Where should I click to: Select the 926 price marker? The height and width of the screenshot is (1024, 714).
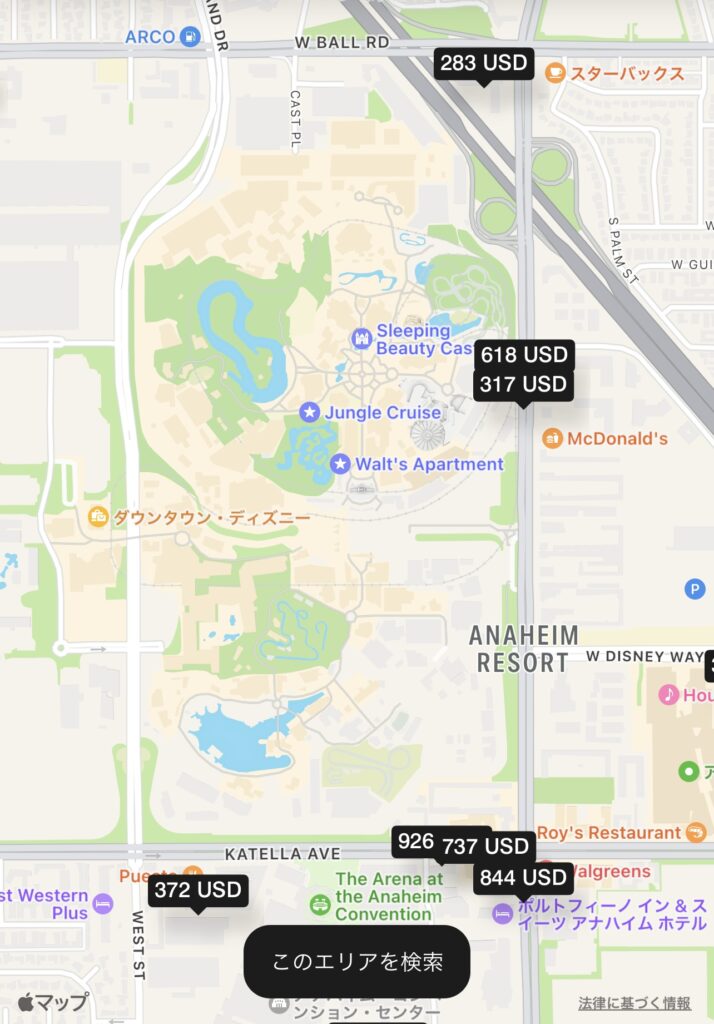(x=415, y=842)
